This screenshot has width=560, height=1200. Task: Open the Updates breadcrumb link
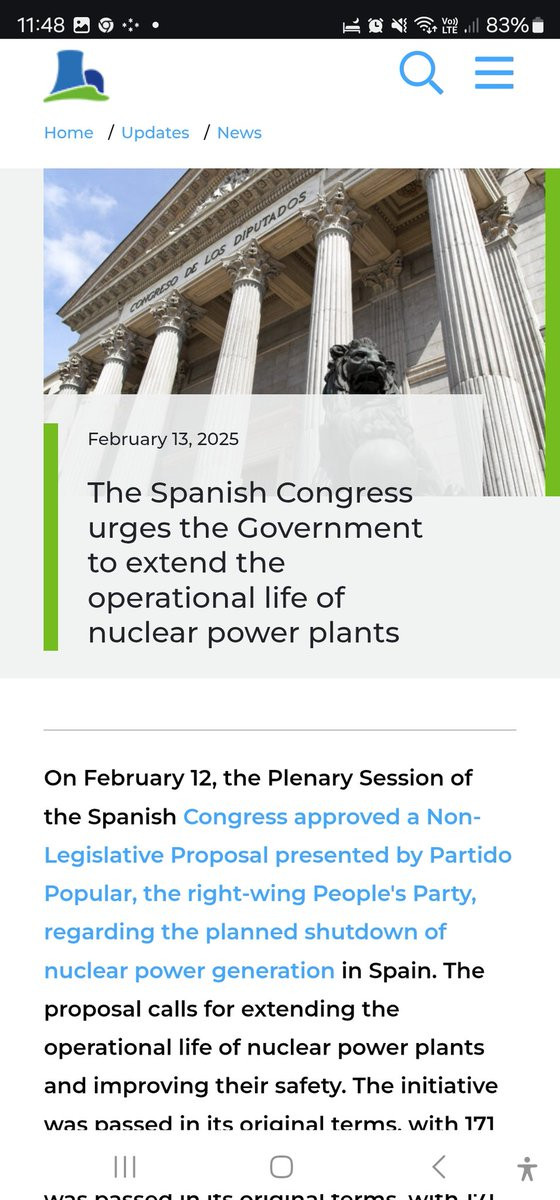[x=155, y=133]
